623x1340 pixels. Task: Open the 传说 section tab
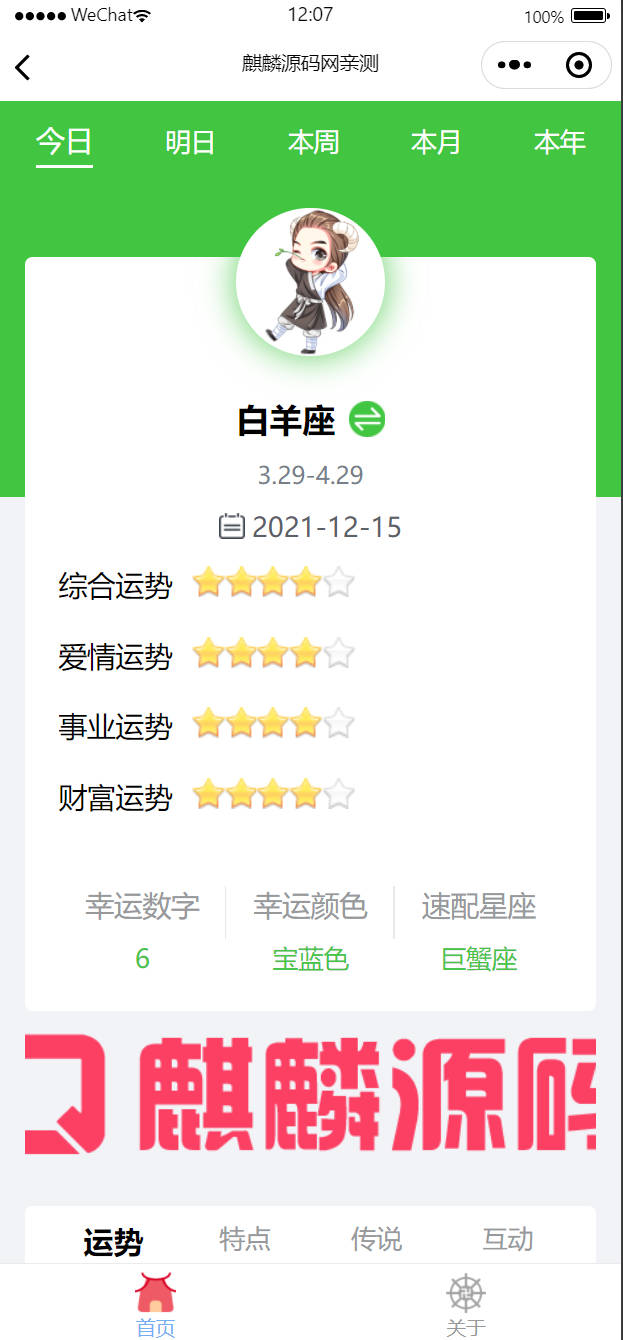coord(376,1240)
